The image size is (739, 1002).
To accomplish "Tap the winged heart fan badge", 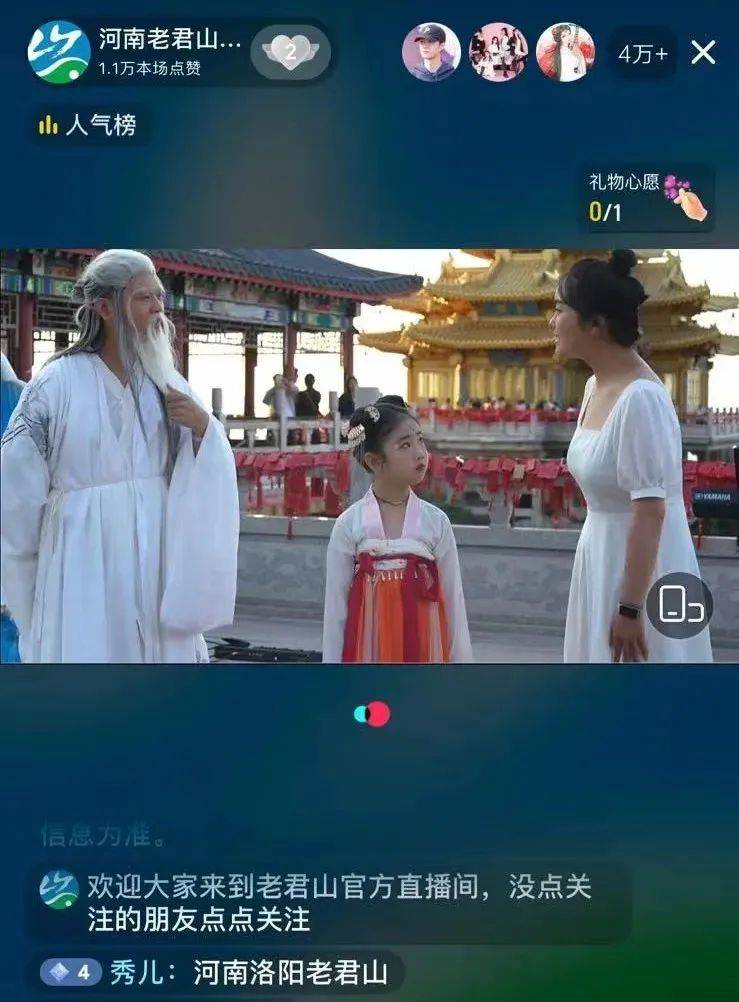I will [290, 52].
